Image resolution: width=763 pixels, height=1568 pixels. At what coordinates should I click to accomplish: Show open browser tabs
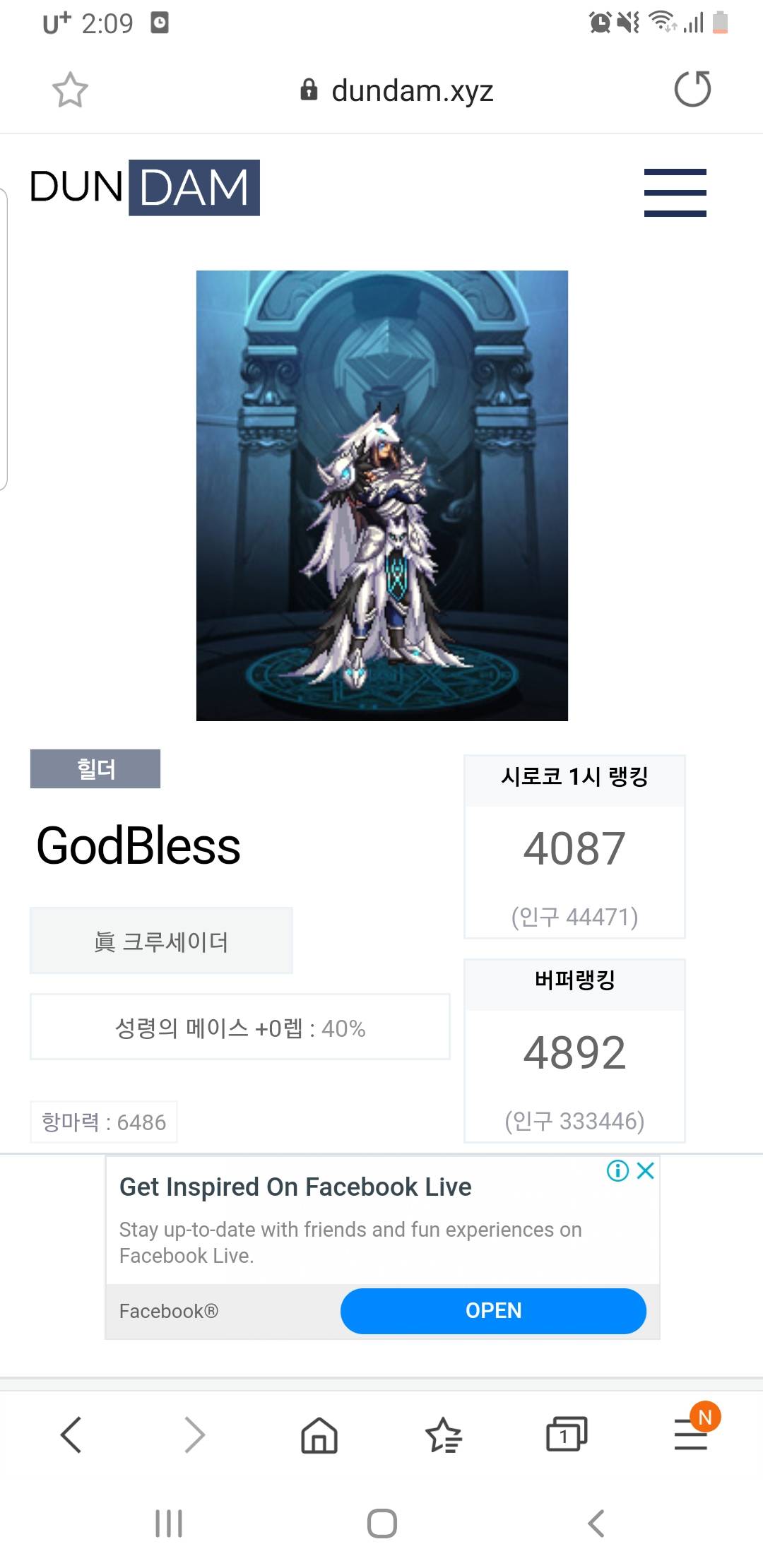(567, 1435)
